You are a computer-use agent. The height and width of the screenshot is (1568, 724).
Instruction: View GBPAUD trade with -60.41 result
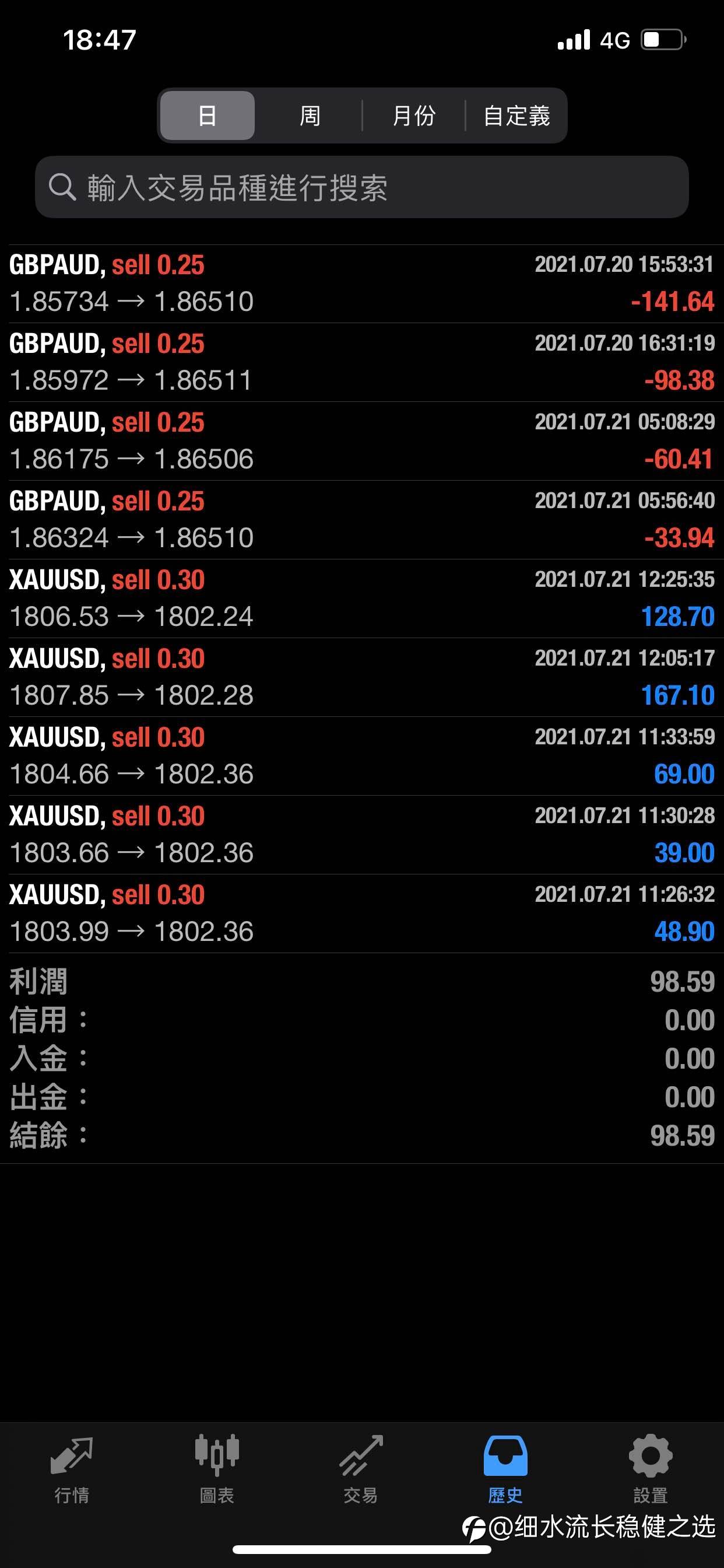click(362, 440)
